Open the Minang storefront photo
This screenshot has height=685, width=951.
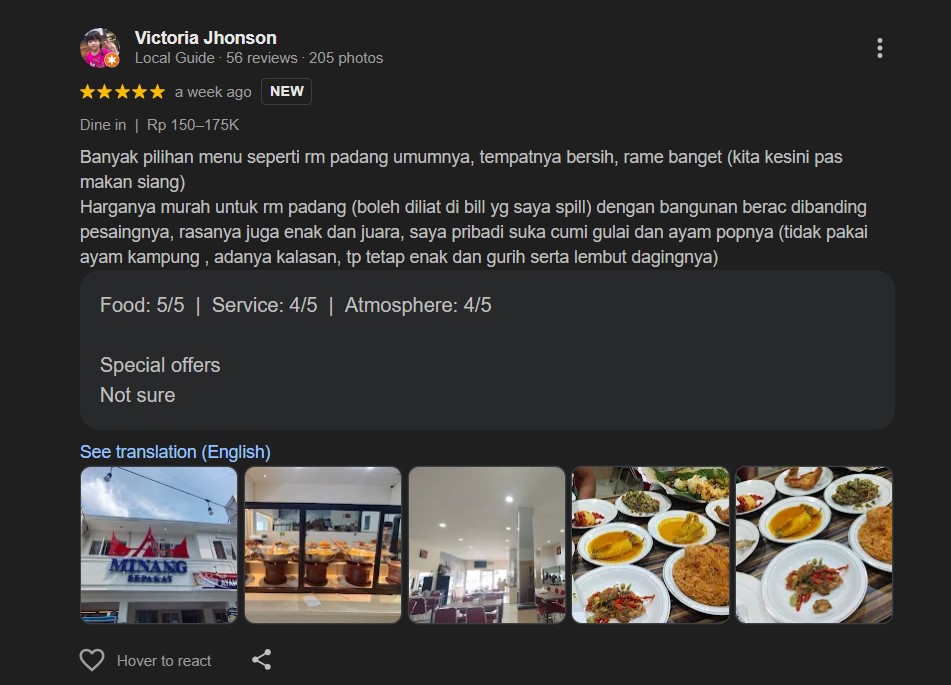tap(159, 545)
